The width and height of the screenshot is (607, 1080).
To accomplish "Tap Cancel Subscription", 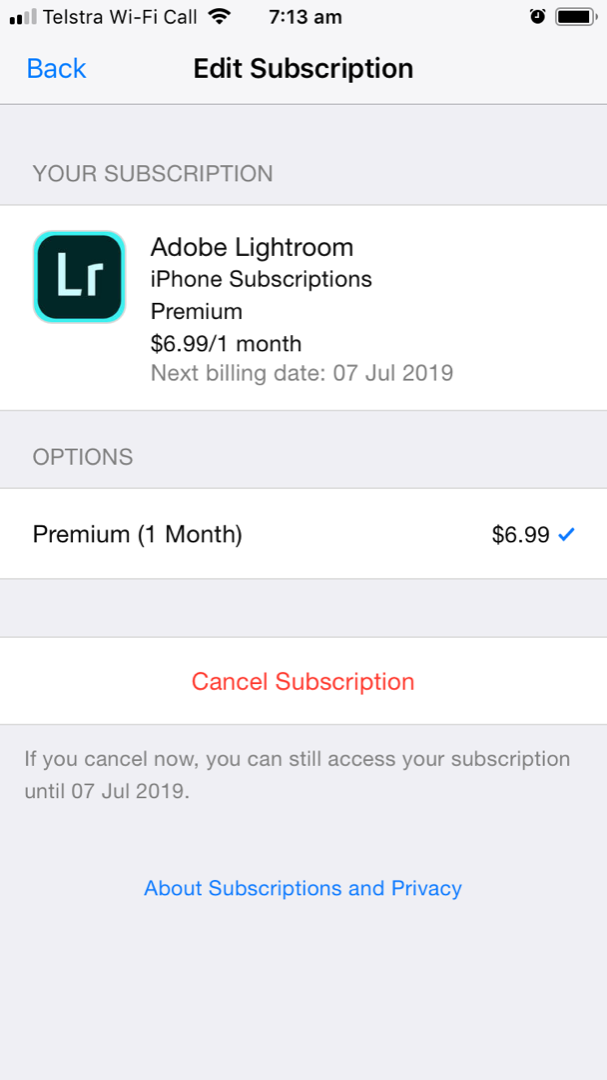I will pos(303,682).
